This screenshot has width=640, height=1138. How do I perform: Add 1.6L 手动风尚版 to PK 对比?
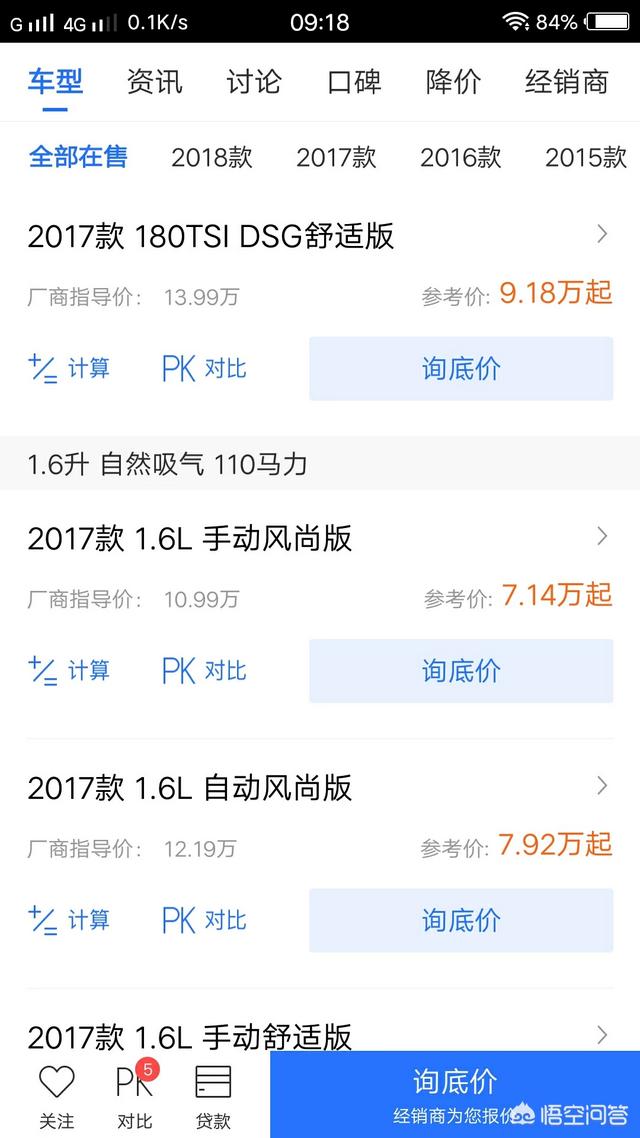(x=205, y=671)
